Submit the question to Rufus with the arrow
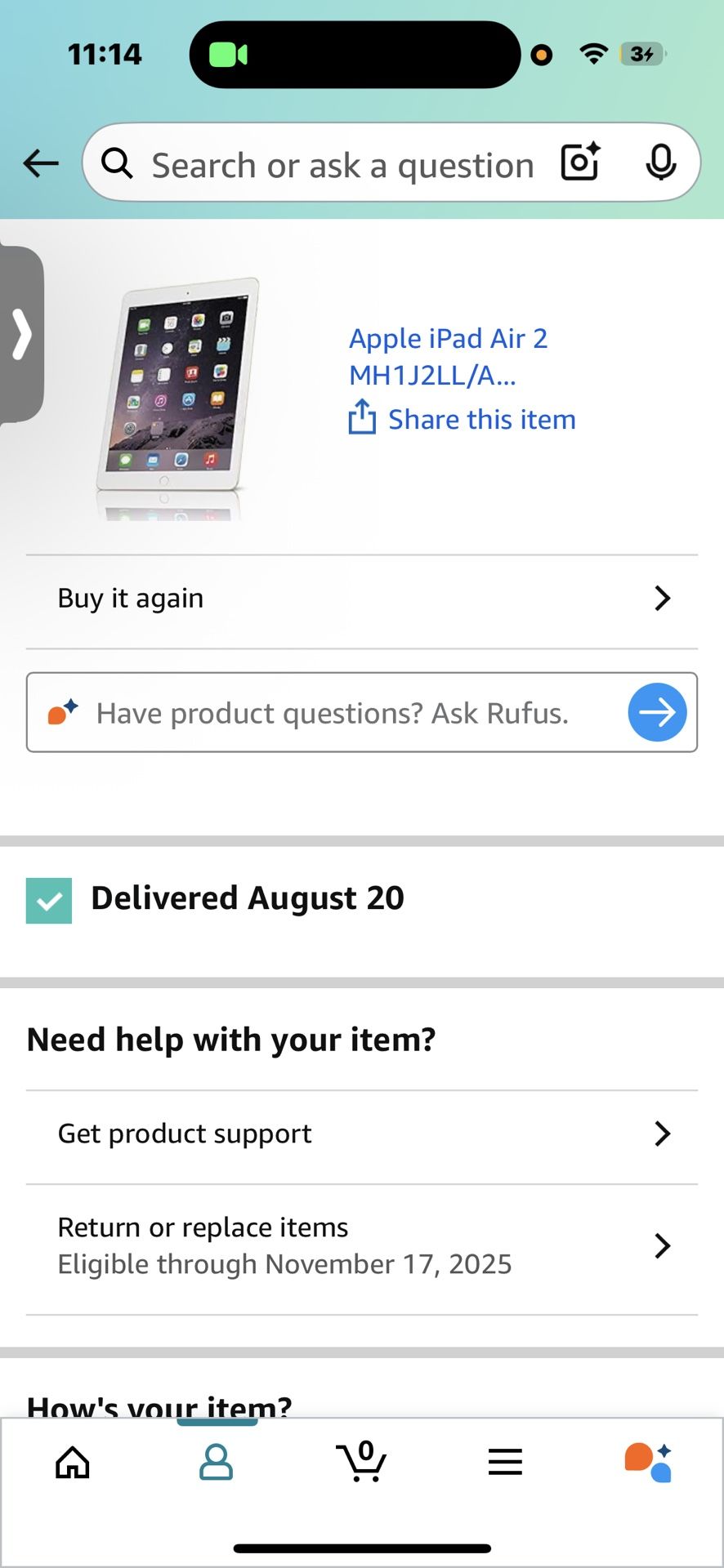This screenshot has height=1568, width=724. 657,712
